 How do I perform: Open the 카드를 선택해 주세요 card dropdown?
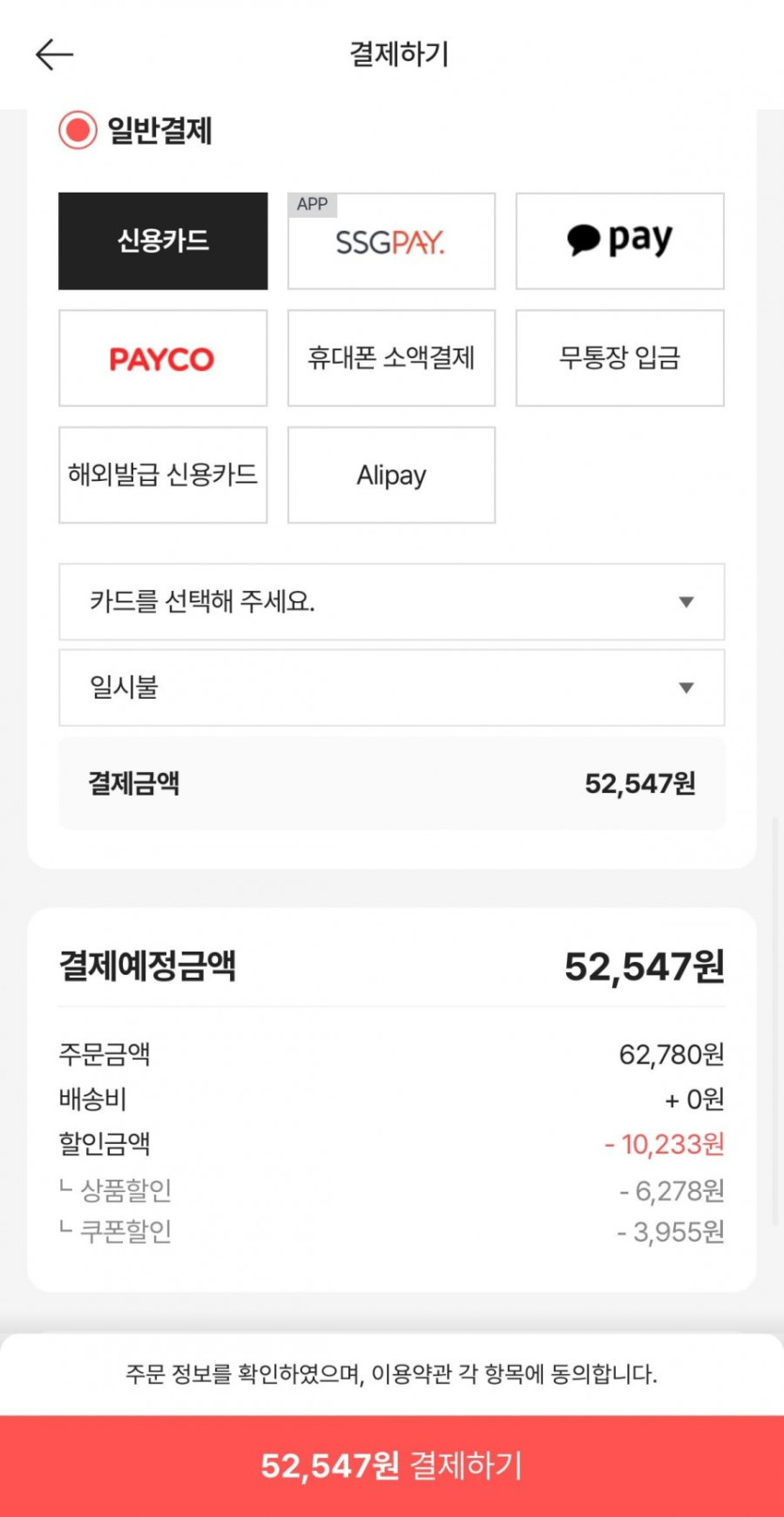391,602
